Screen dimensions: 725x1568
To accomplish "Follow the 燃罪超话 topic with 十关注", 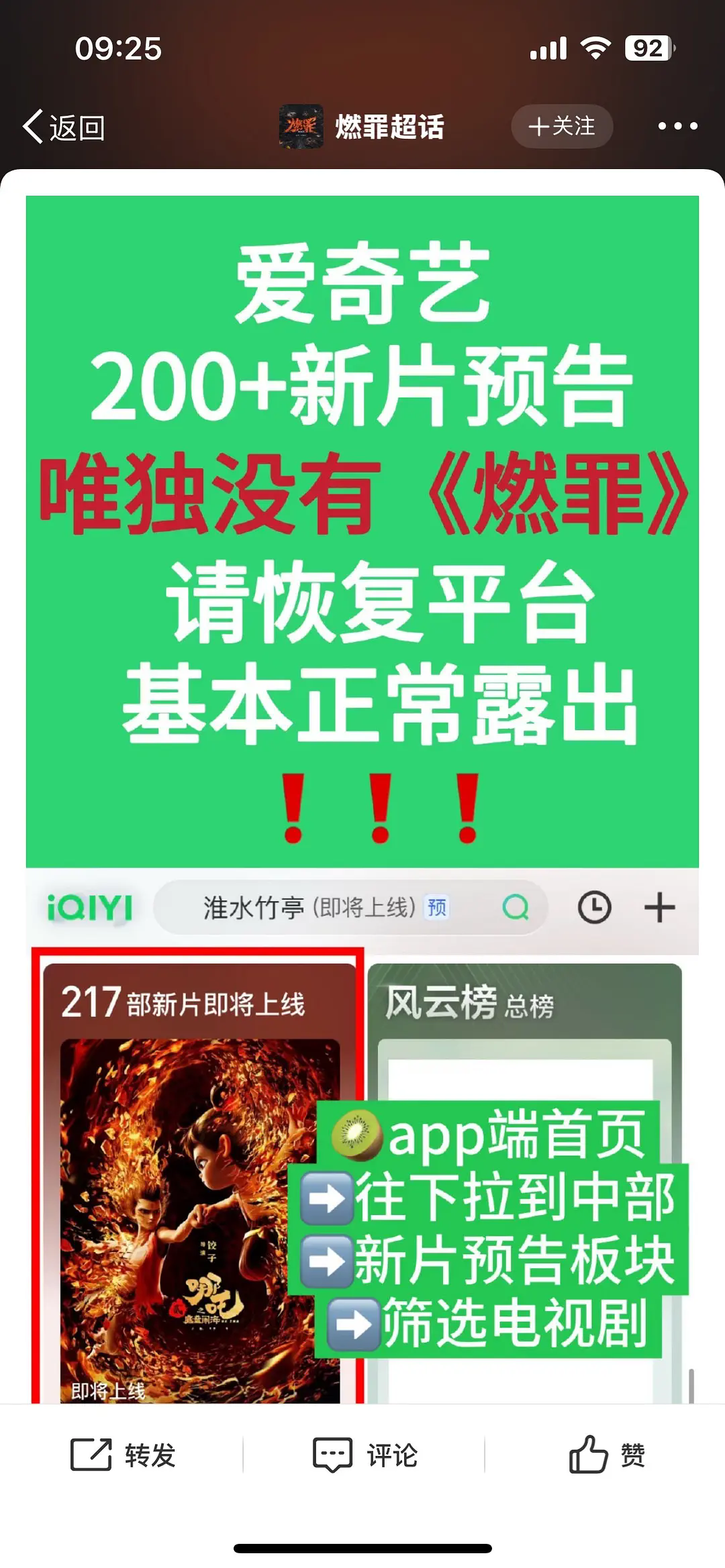I will coord(562,126).
